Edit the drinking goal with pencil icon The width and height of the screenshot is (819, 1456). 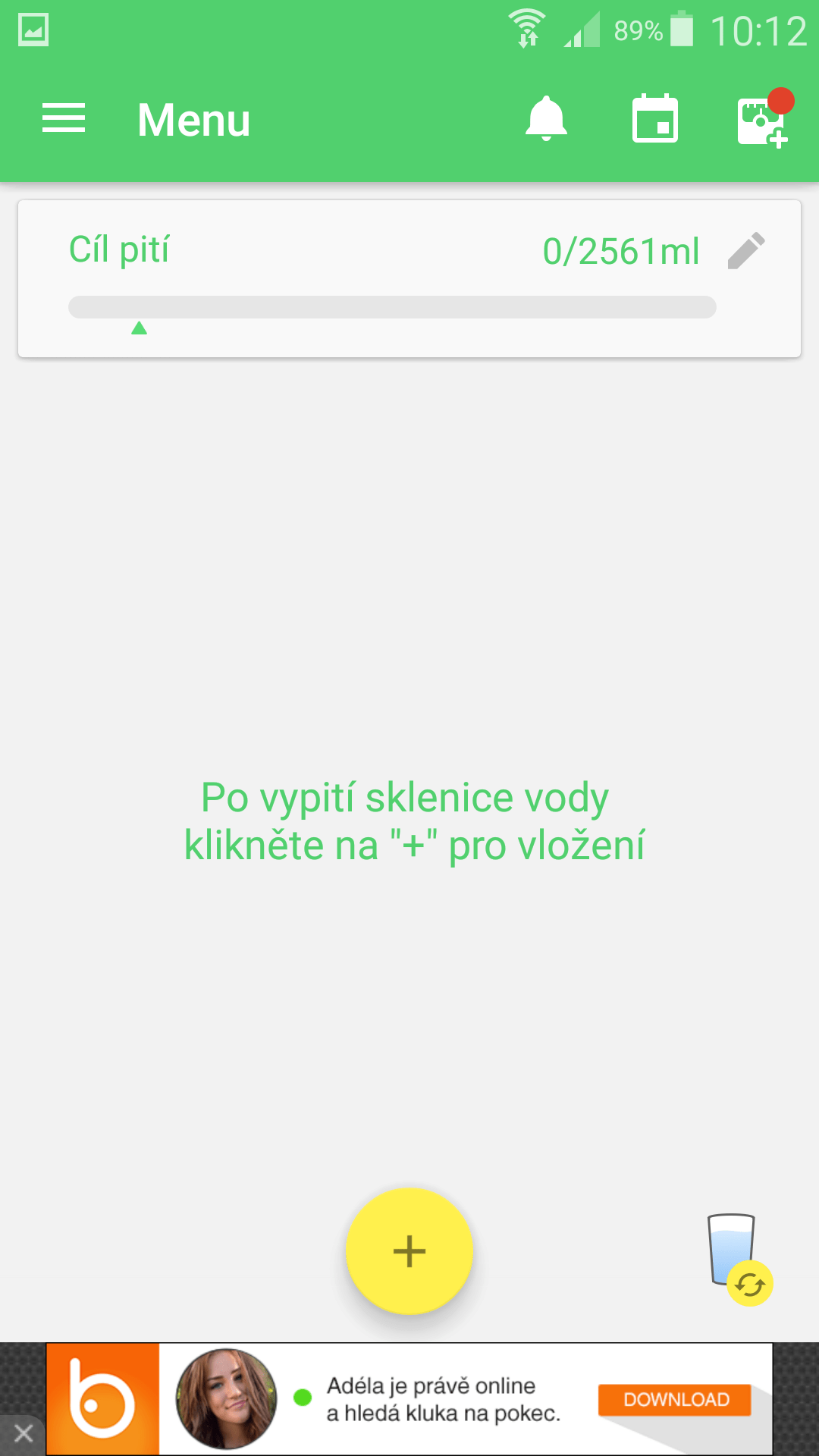click(746, 251)
